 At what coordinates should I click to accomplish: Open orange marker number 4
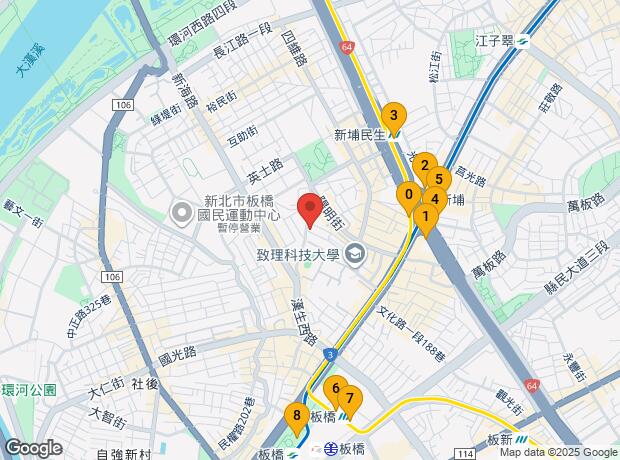434,199
